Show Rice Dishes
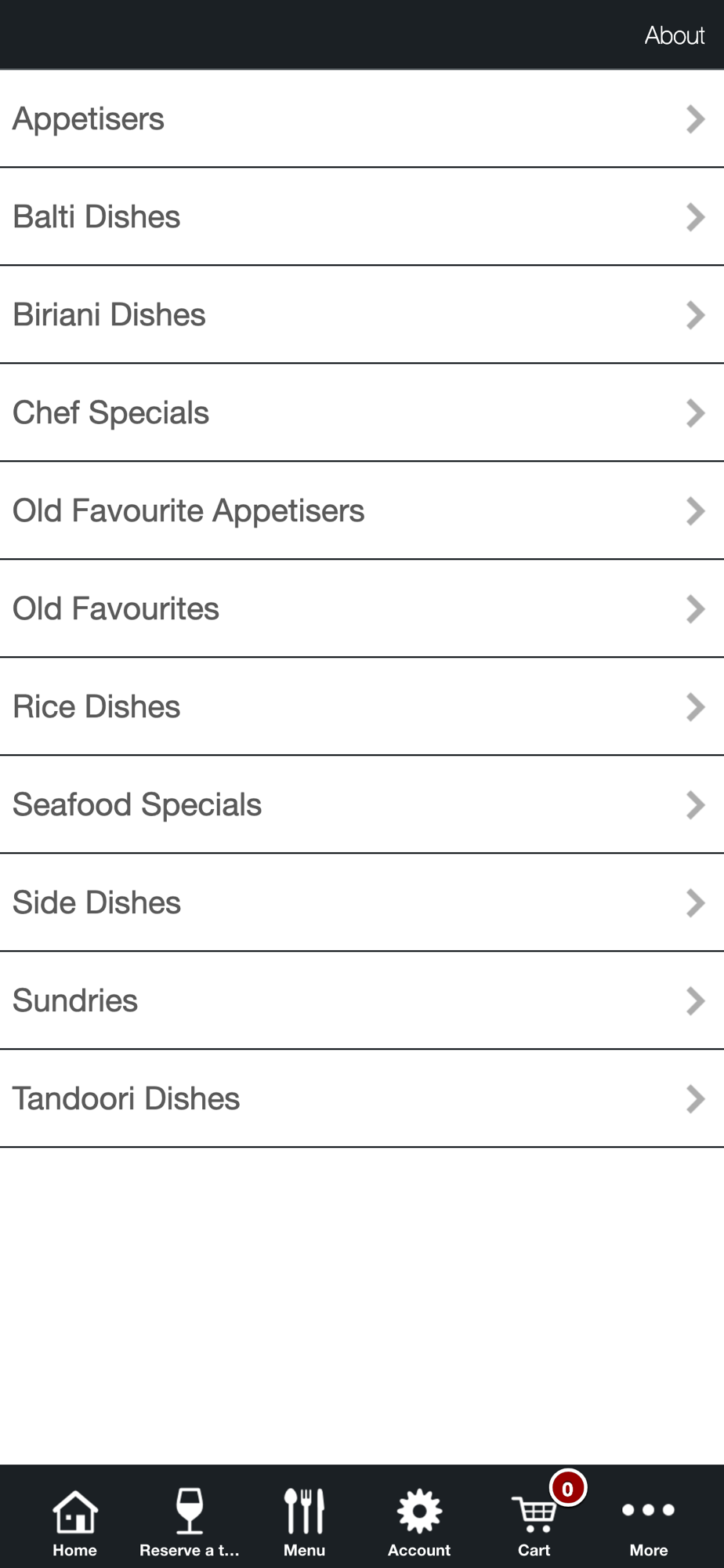The image size is (724, 1568). coord(362,706)
